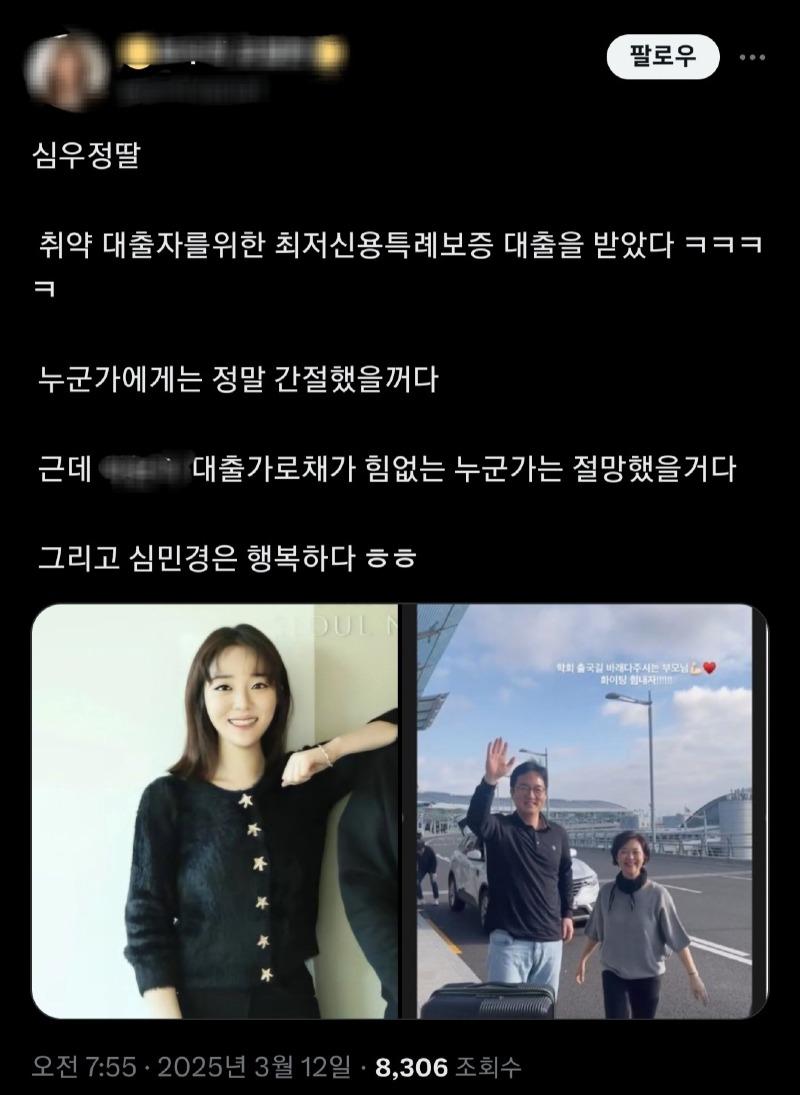Screen dimensions: 800x1095
Task: Open the post's overflow menu
Action: [x=752, y=58]
